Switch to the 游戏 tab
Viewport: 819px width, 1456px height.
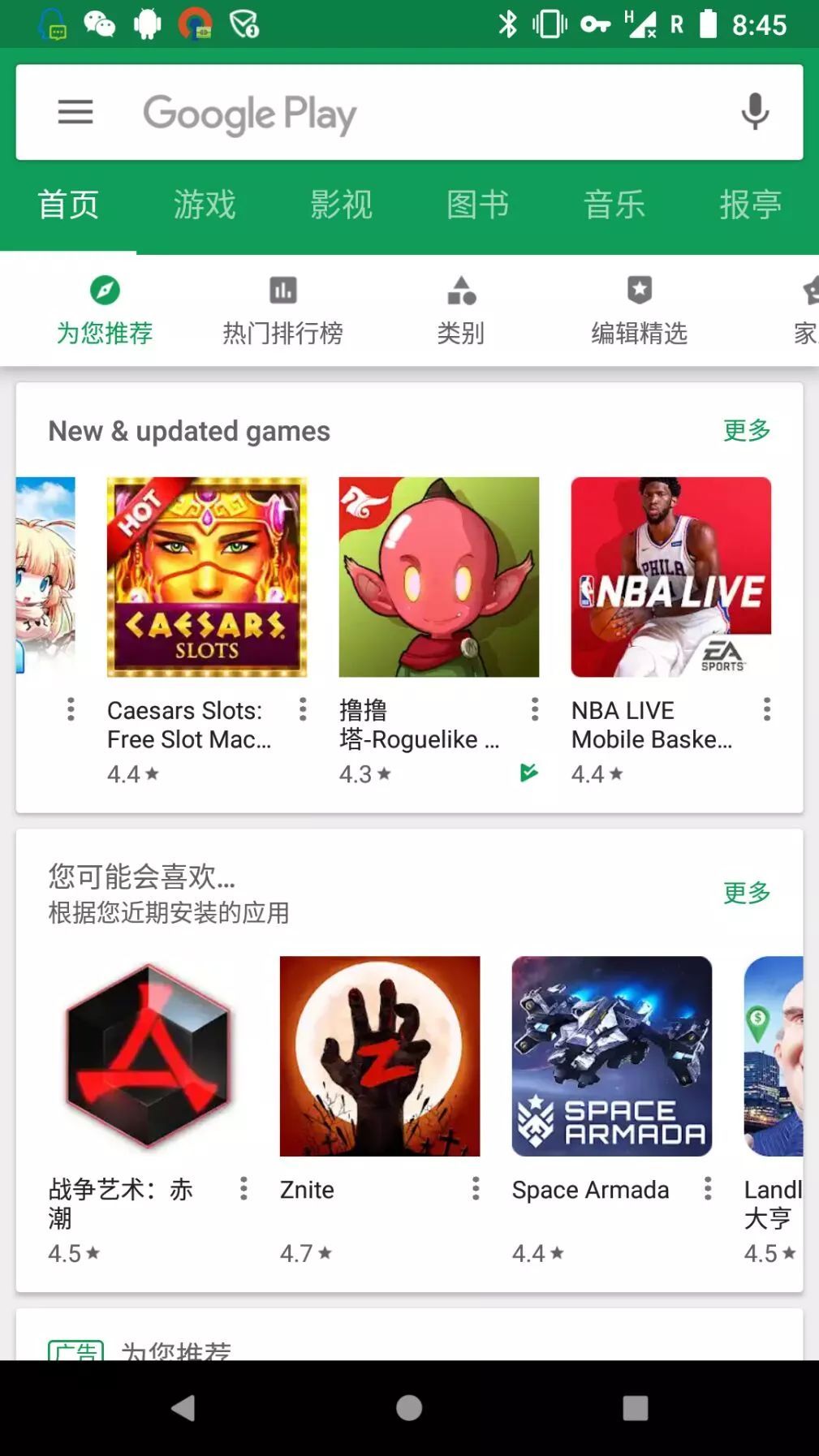(205, 205)
